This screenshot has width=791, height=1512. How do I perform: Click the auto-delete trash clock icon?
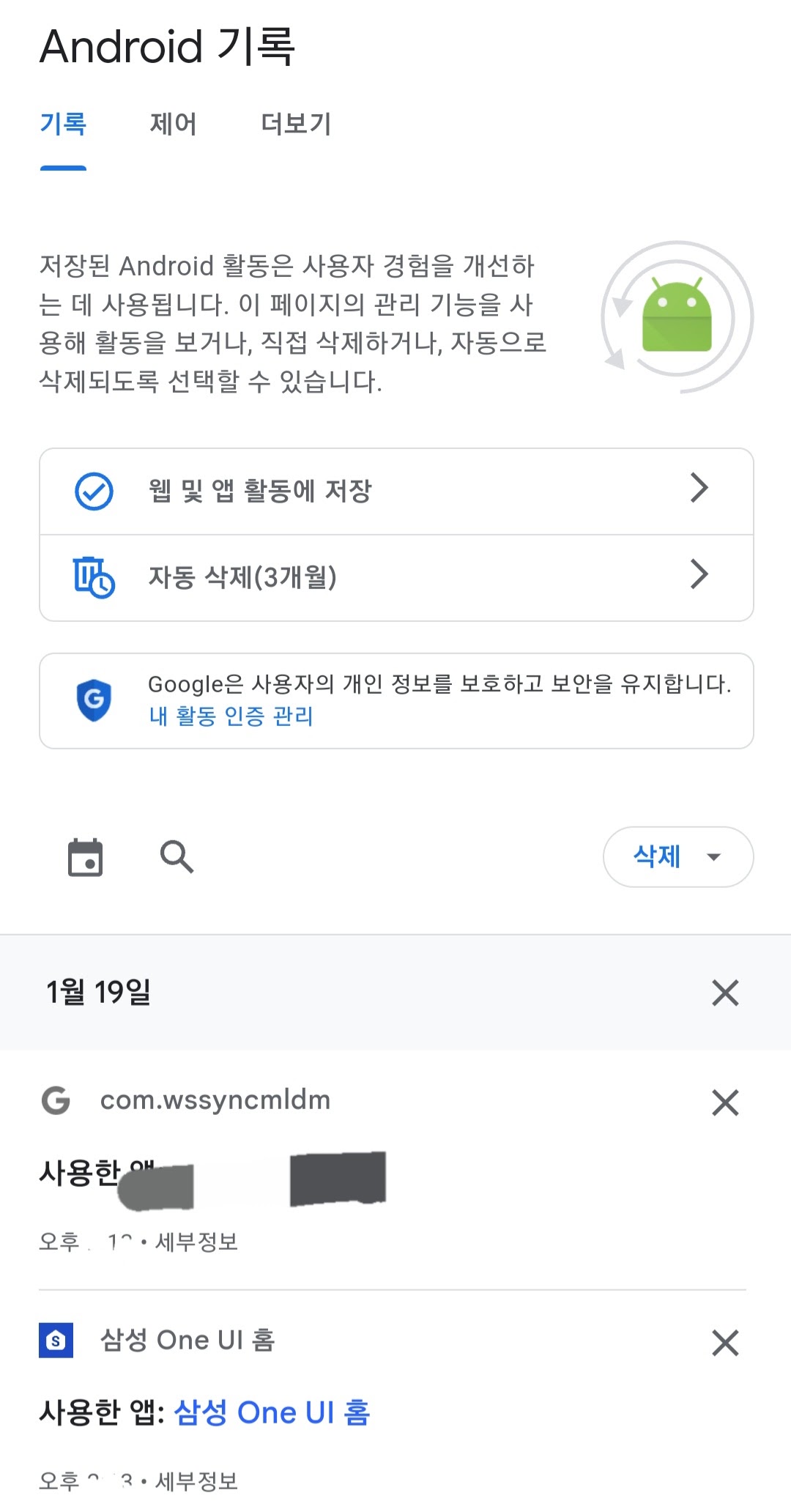tap(94, 578)
